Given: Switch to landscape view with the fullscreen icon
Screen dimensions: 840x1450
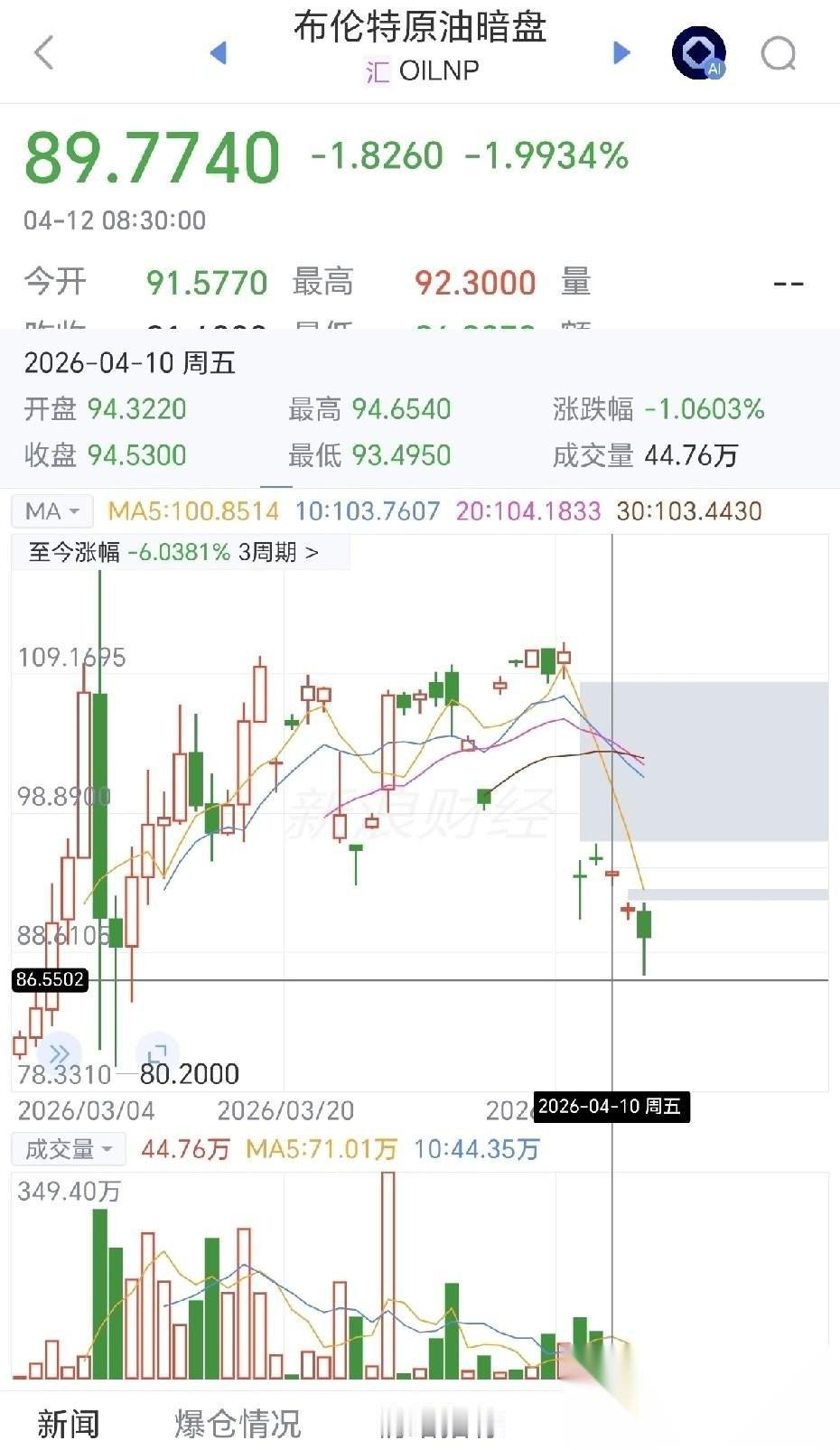Looking at the screenshot, I should coord(157,1052).
